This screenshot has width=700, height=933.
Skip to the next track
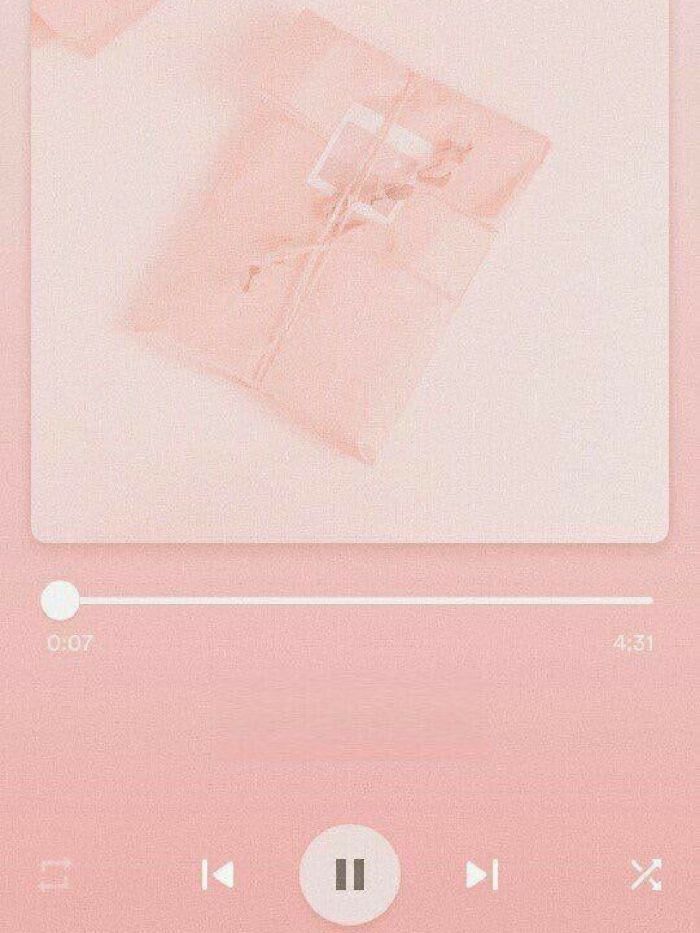tap(482, 875)
